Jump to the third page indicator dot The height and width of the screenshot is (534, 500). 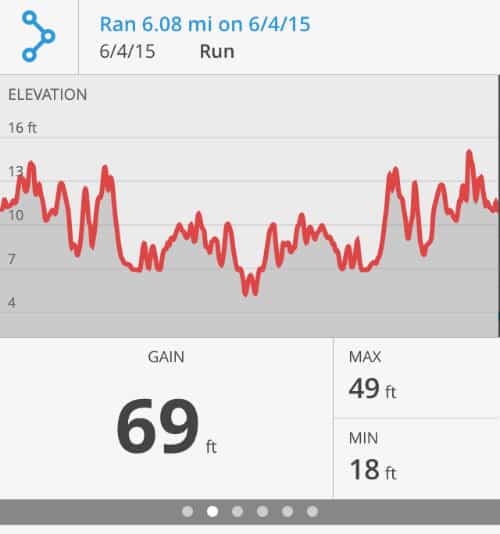pos(237,511)
